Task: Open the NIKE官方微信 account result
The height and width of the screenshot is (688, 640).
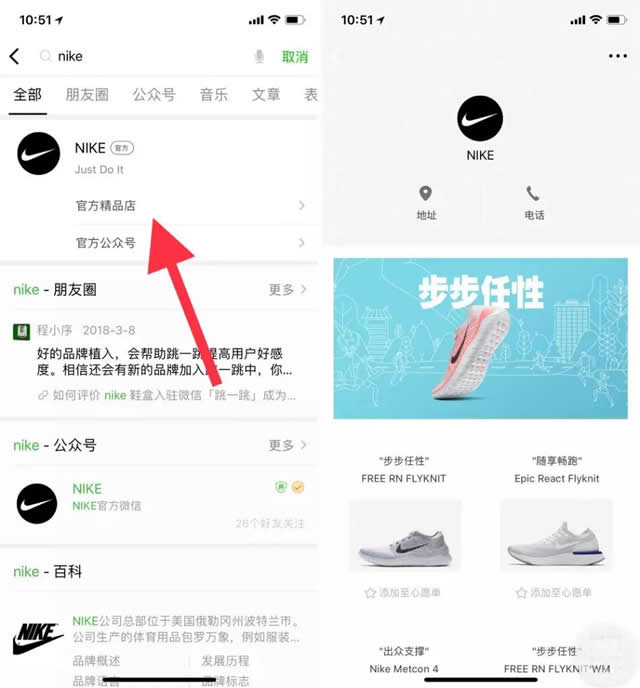Action: (160, 503)
